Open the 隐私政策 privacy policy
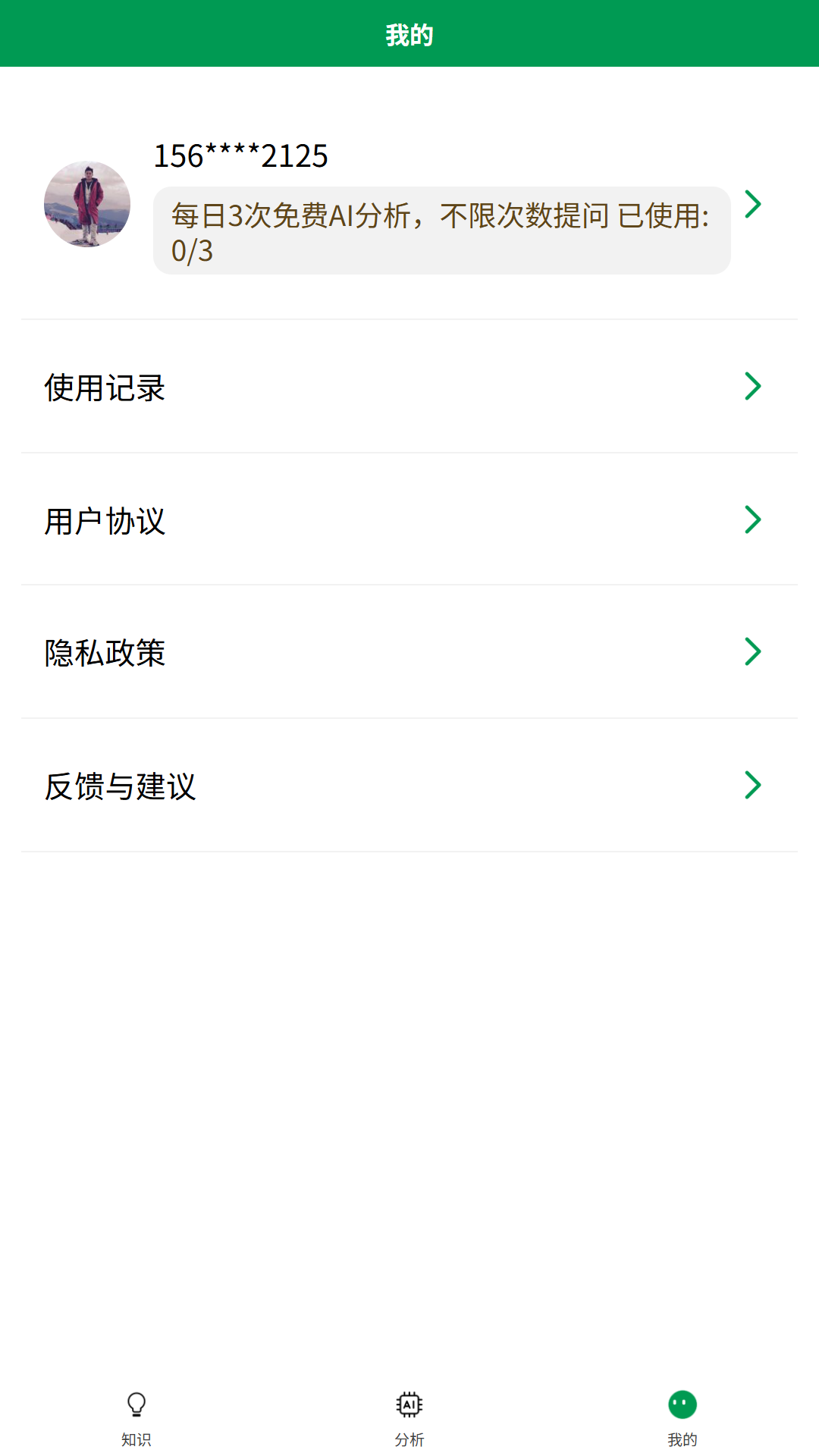The image size is (819, 1456). [x=106, y=653]
